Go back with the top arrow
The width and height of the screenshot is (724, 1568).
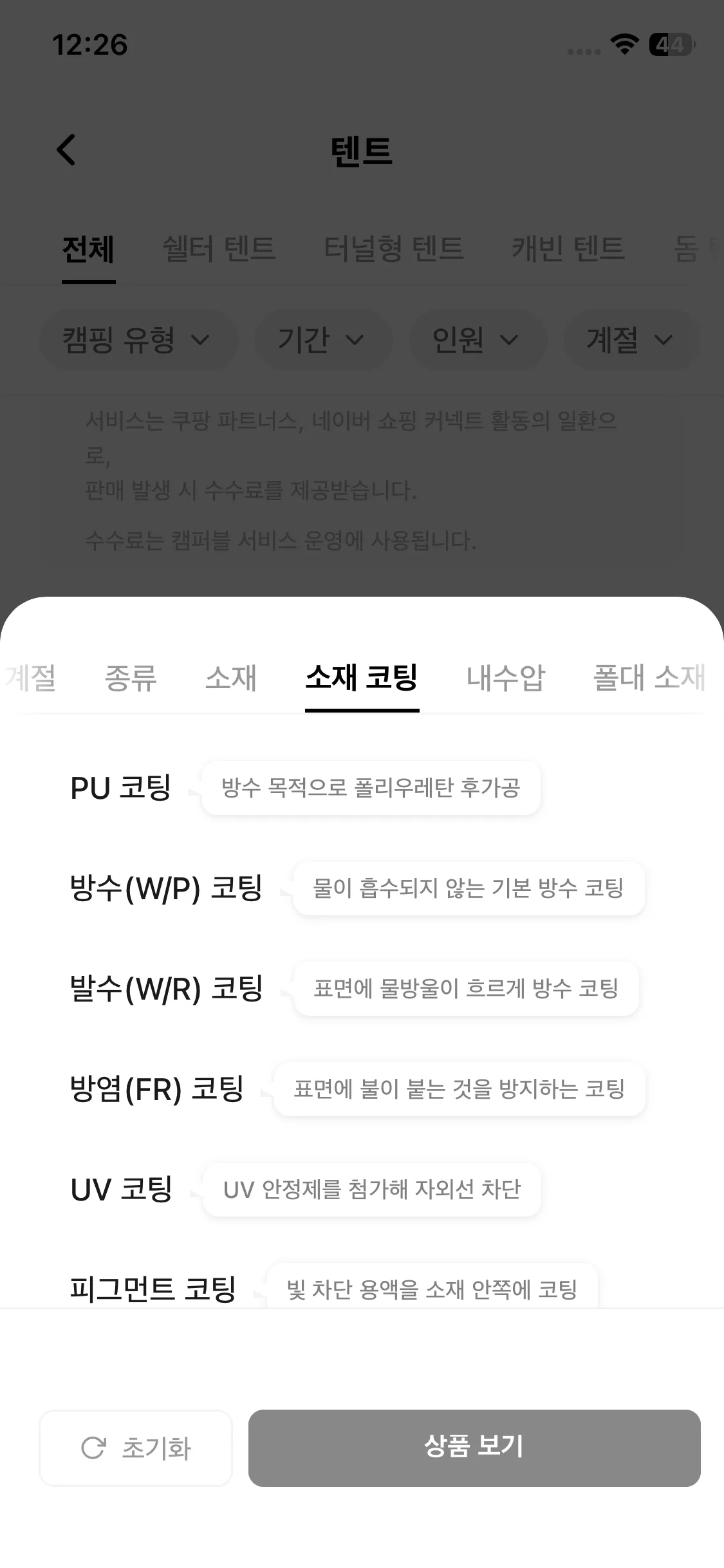point(66,150)
